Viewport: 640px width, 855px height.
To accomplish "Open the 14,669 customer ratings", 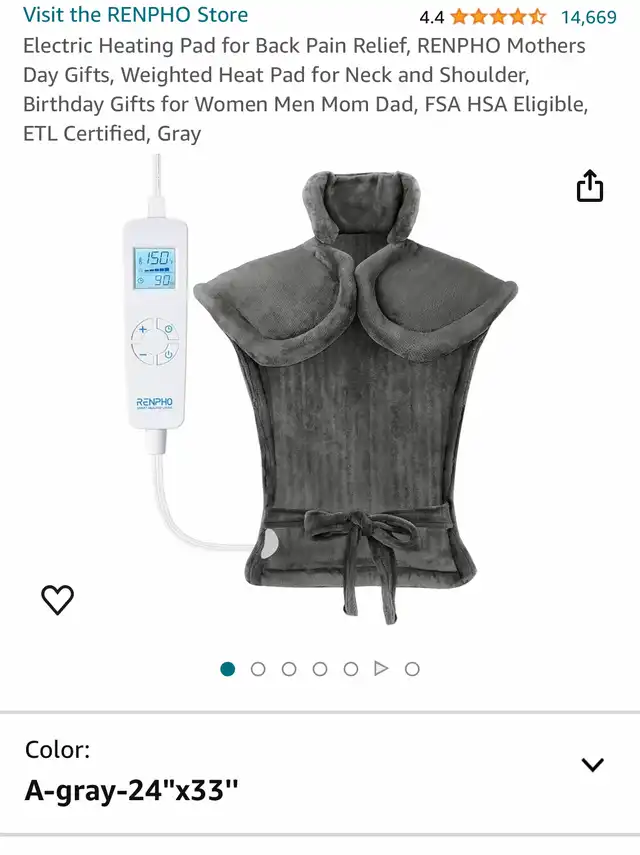I will pos(588,16).
